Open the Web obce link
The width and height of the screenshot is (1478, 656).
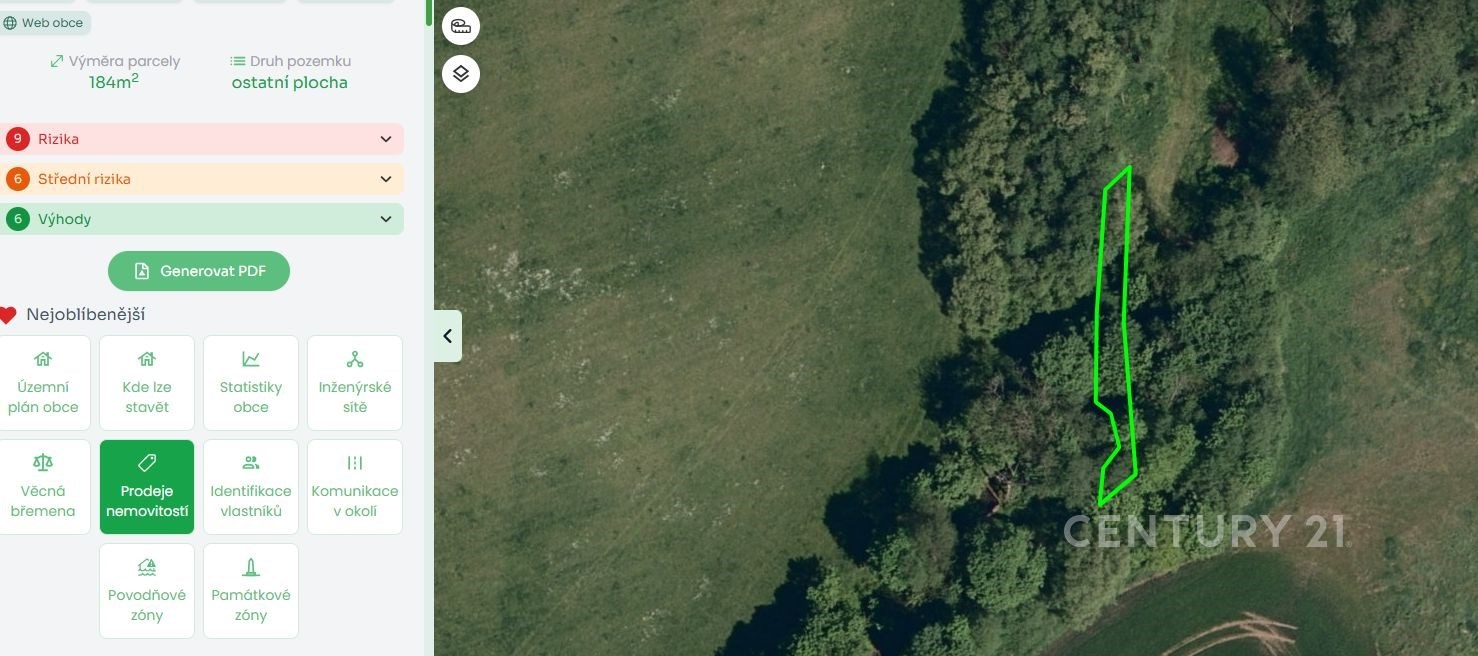tap(44, 23)
